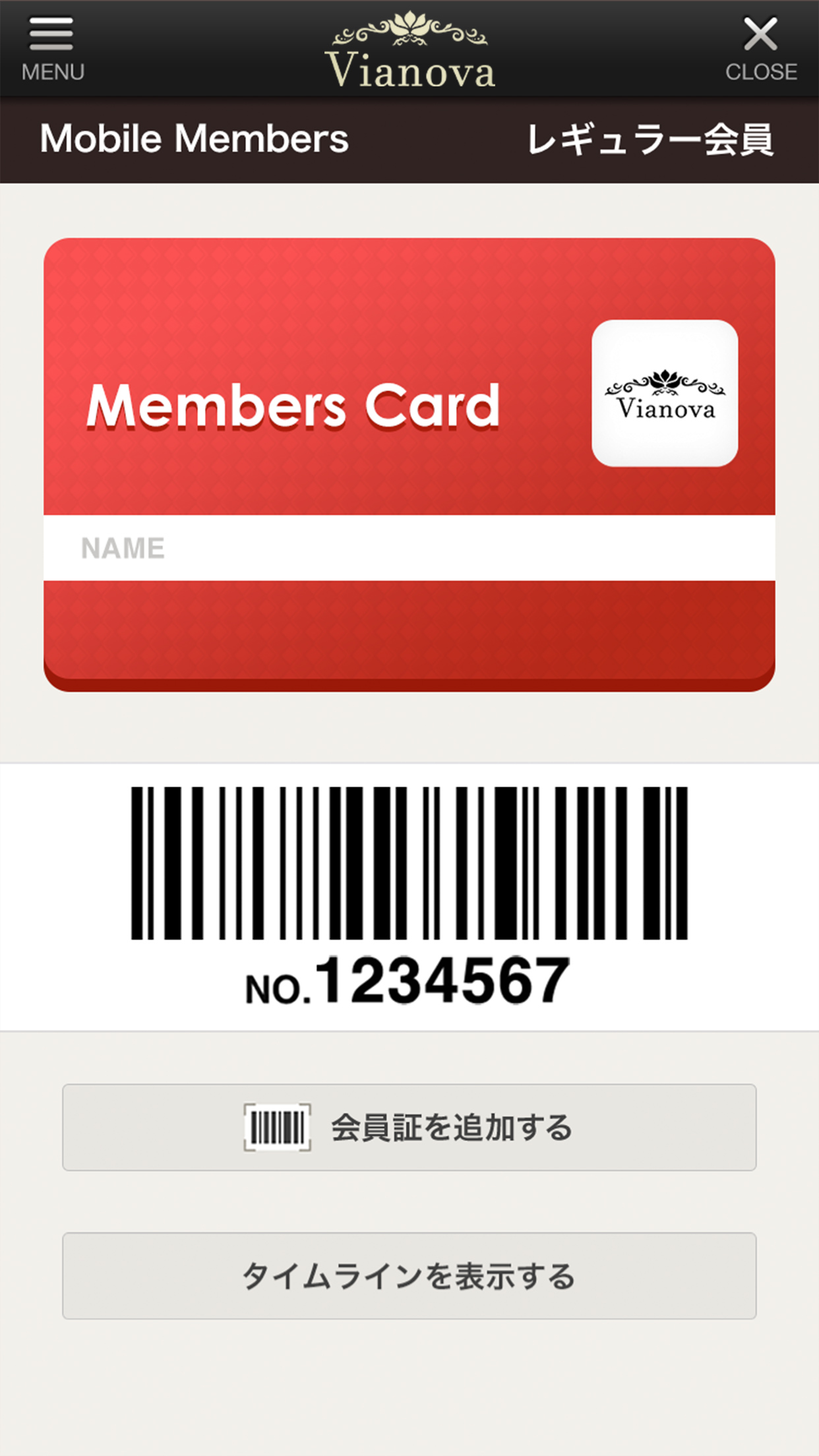Tap 会員証を追加する button
This screenshot has height=1456, width=819.
coord(409,1128)
